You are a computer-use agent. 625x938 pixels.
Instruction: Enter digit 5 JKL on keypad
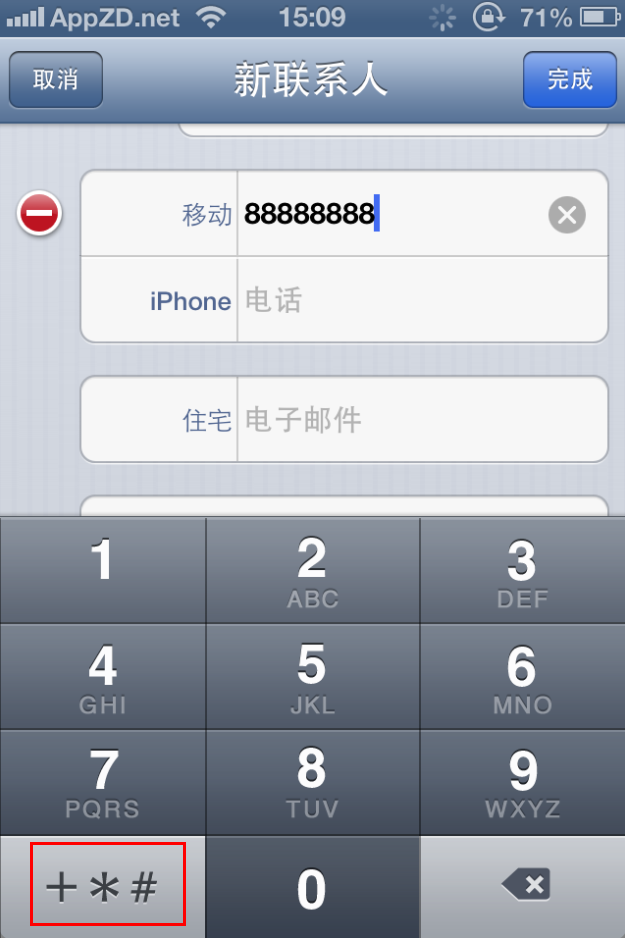click(x=312, y=677)
